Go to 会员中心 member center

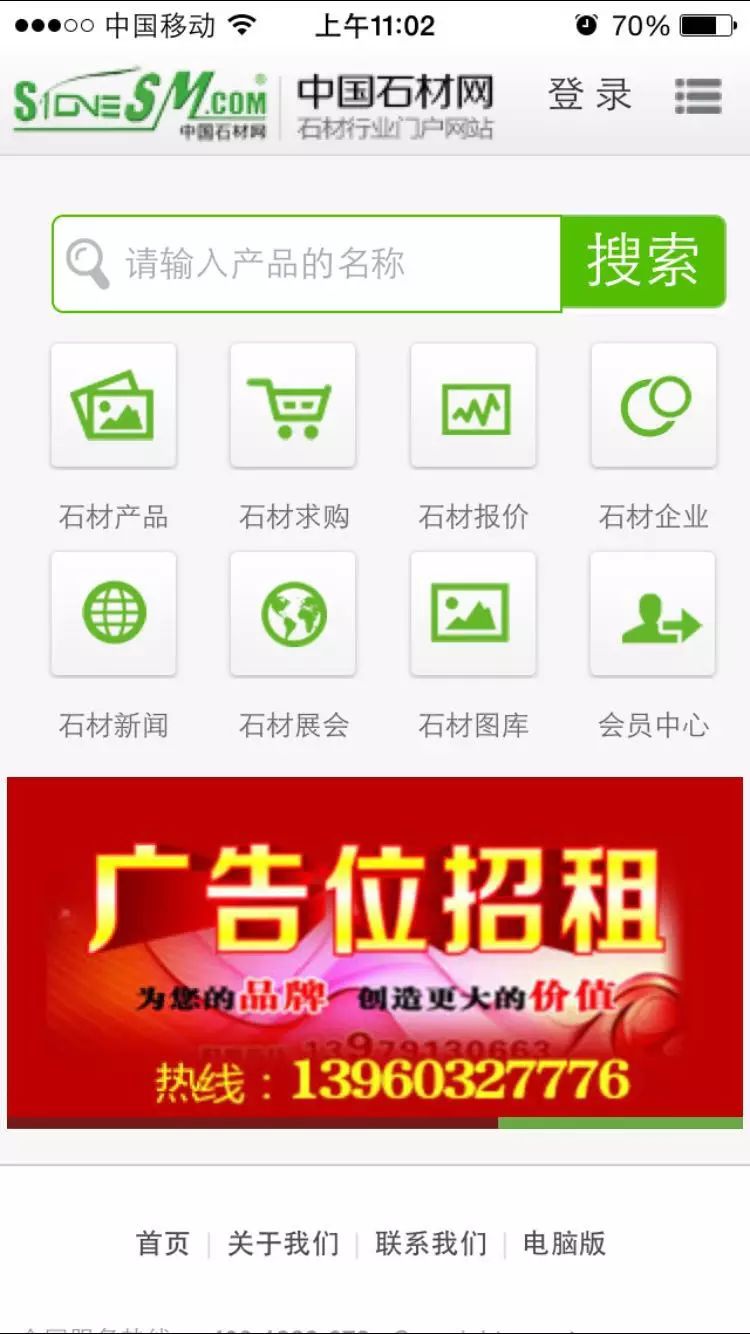pyautogui.click(x=653, y=614)
